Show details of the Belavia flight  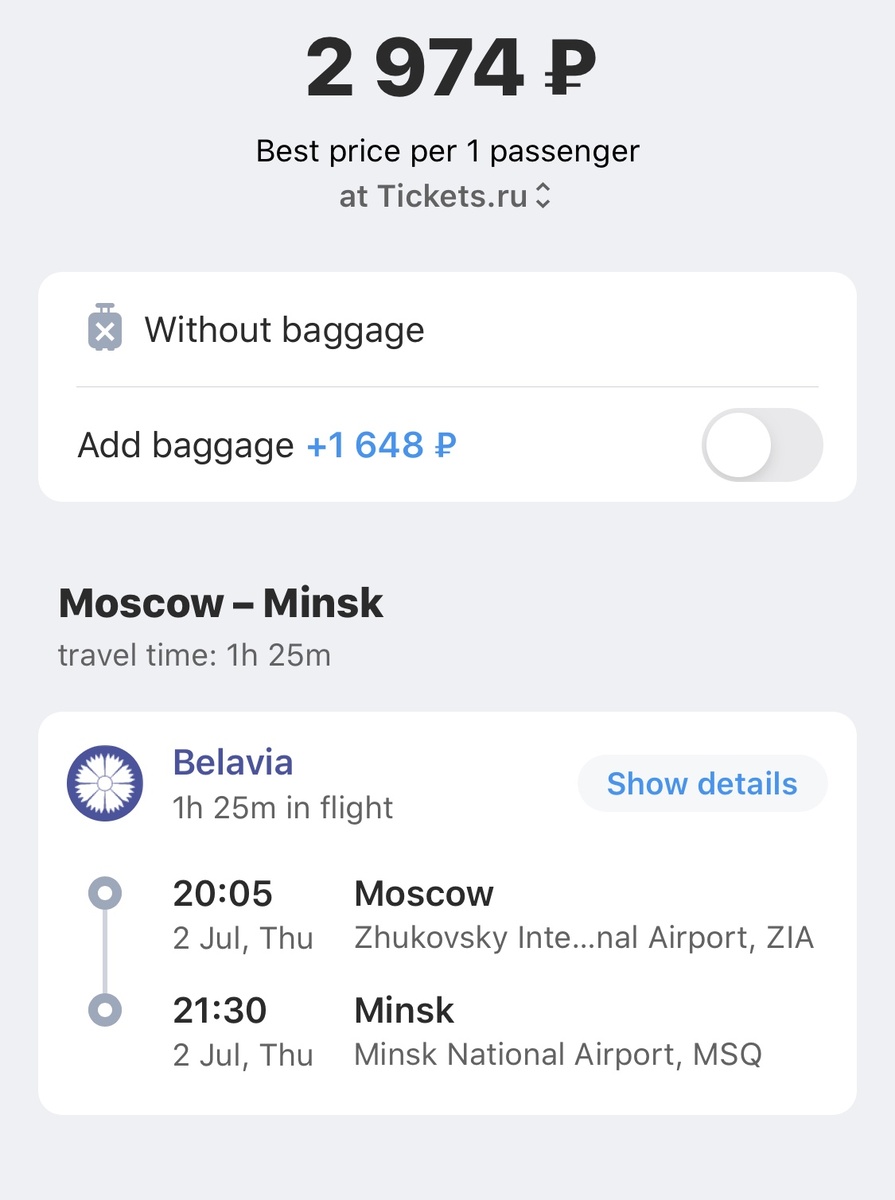pyautogui.click(x=702, y=783)
